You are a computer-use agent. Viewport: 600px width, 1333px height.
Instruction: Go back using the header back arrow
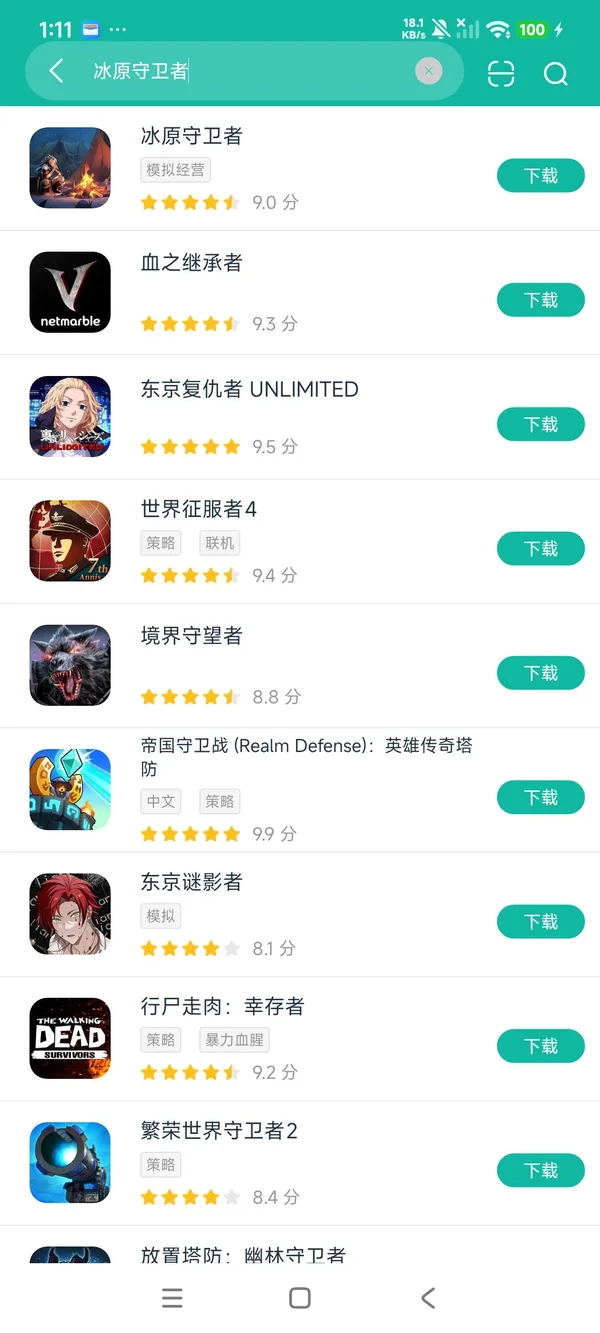coord(56,71)
